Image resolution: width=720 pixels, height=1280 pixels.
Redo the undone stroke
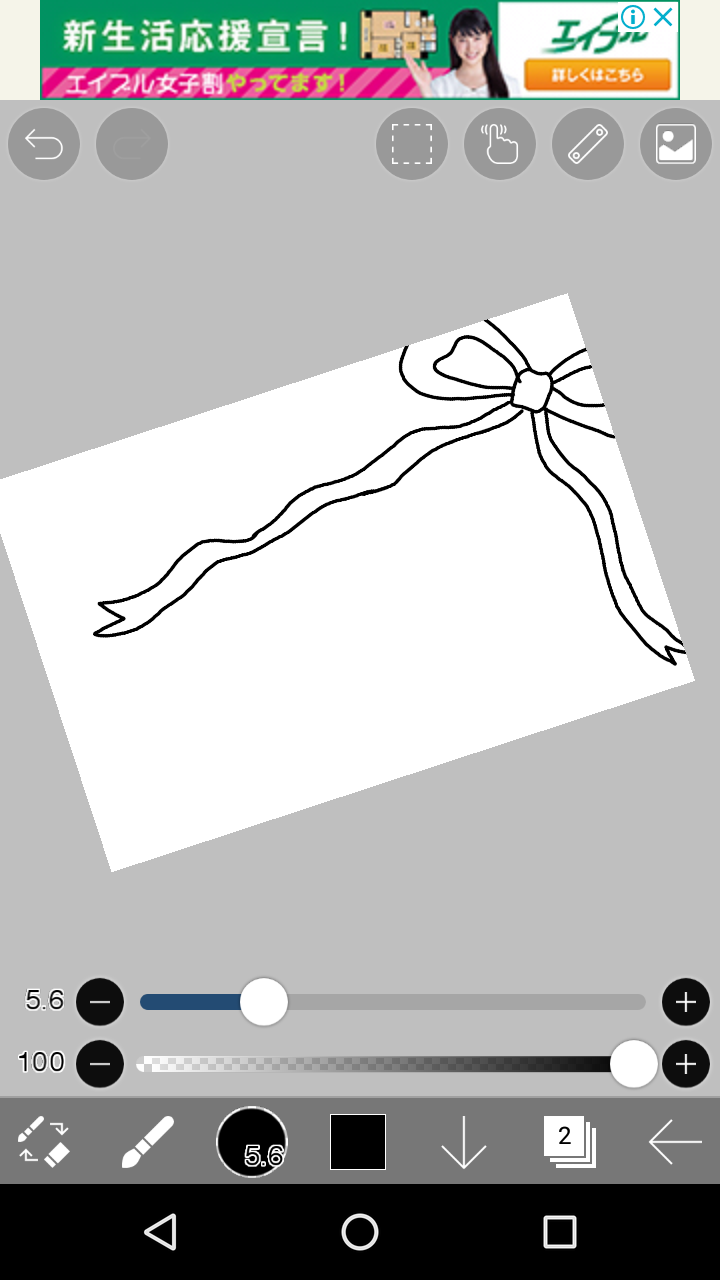[x=132, y=145]
